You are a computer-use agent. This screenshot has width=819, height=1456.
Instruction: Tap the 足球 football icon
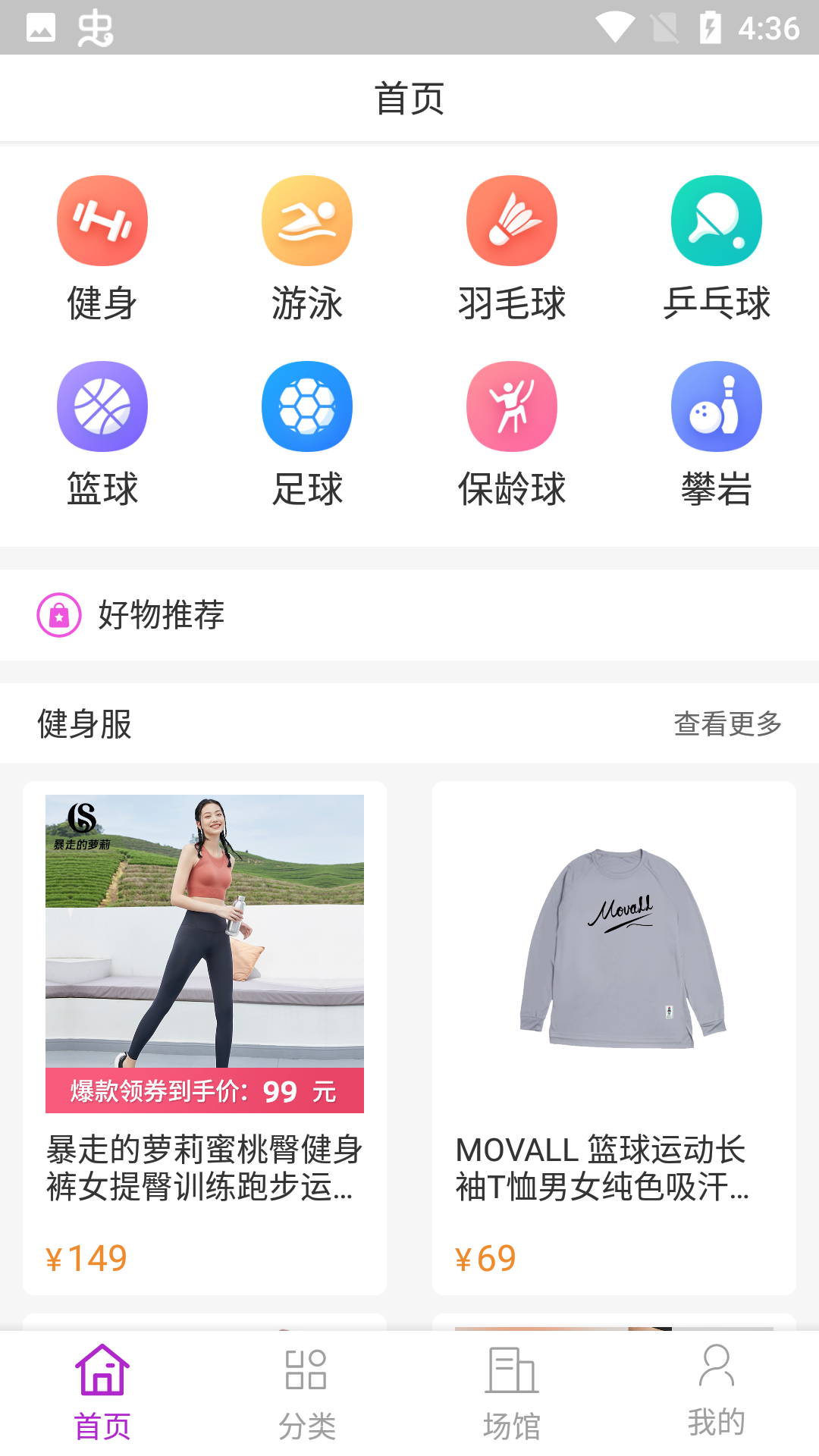(307, 406)
